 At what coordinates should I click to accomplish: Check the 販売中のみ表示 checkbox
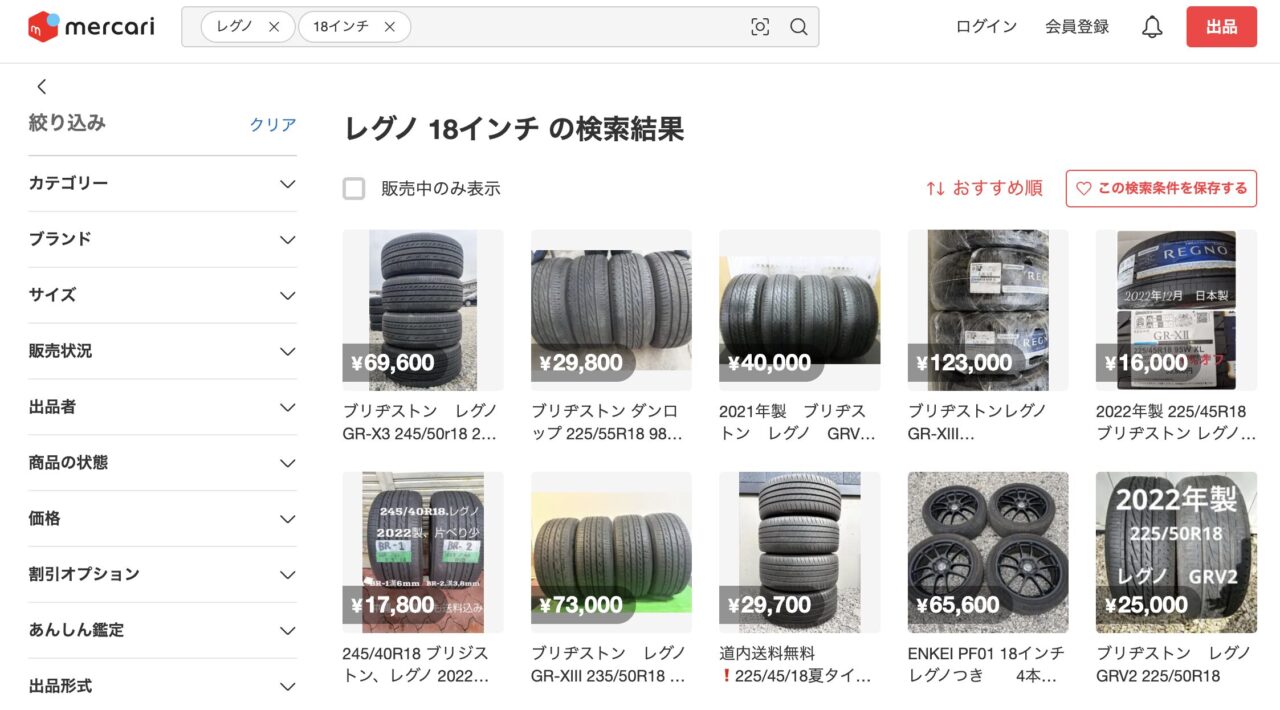(354, 188)
